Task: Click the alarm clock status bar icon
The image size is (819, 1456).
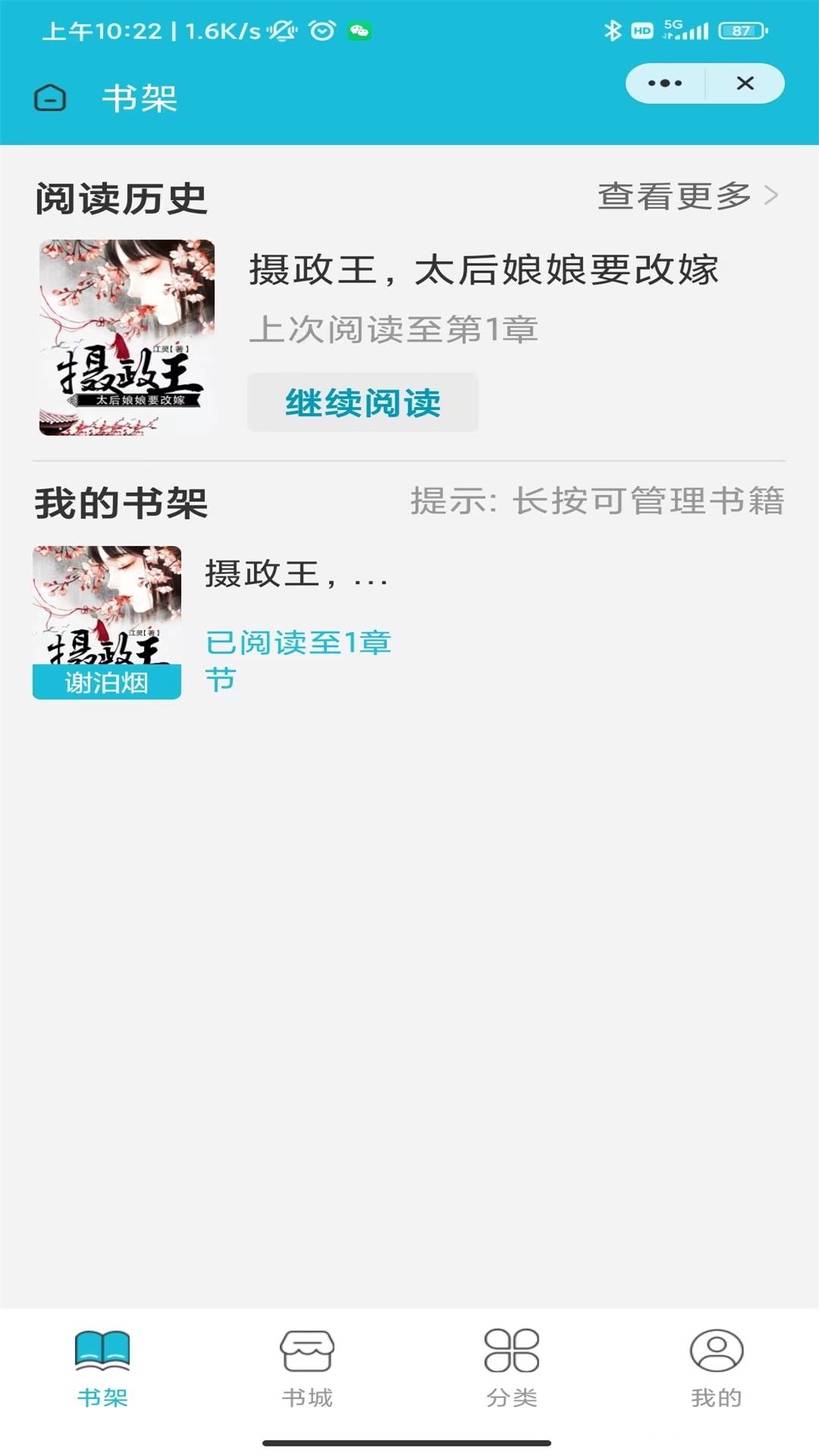Action: click(322, 32)
